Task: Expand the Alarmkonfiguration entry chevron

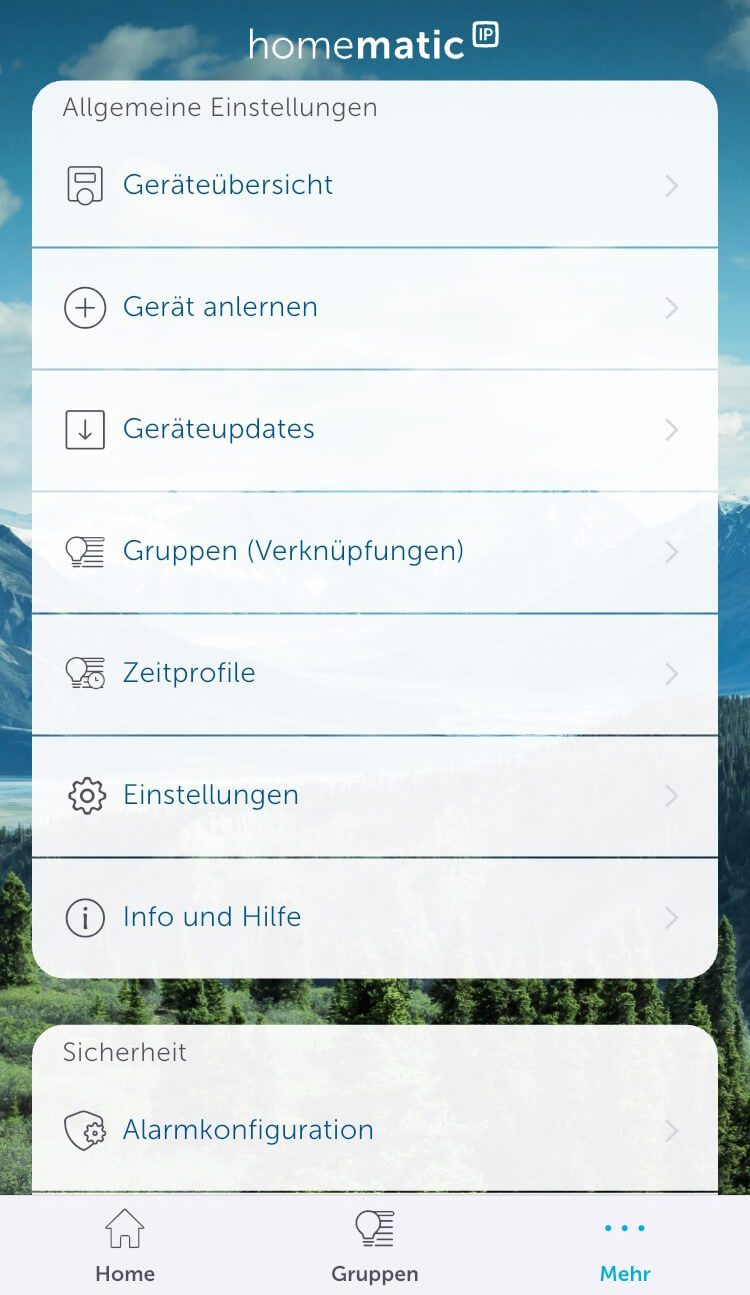Action: [x=671, y=1130]
